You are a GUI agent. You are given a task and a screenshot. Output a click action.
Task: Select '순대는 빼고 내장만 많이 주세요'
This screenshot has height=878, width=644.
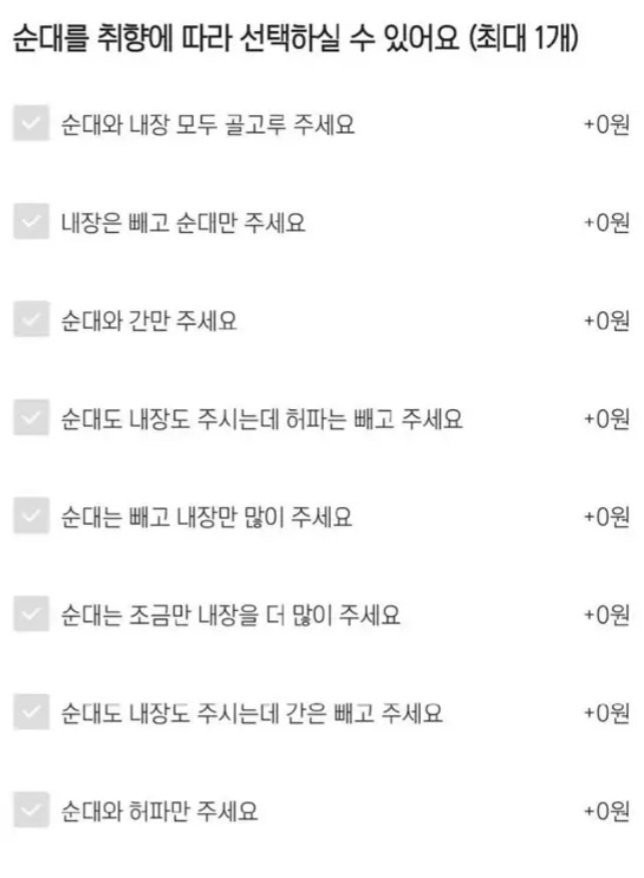point(31,517)
